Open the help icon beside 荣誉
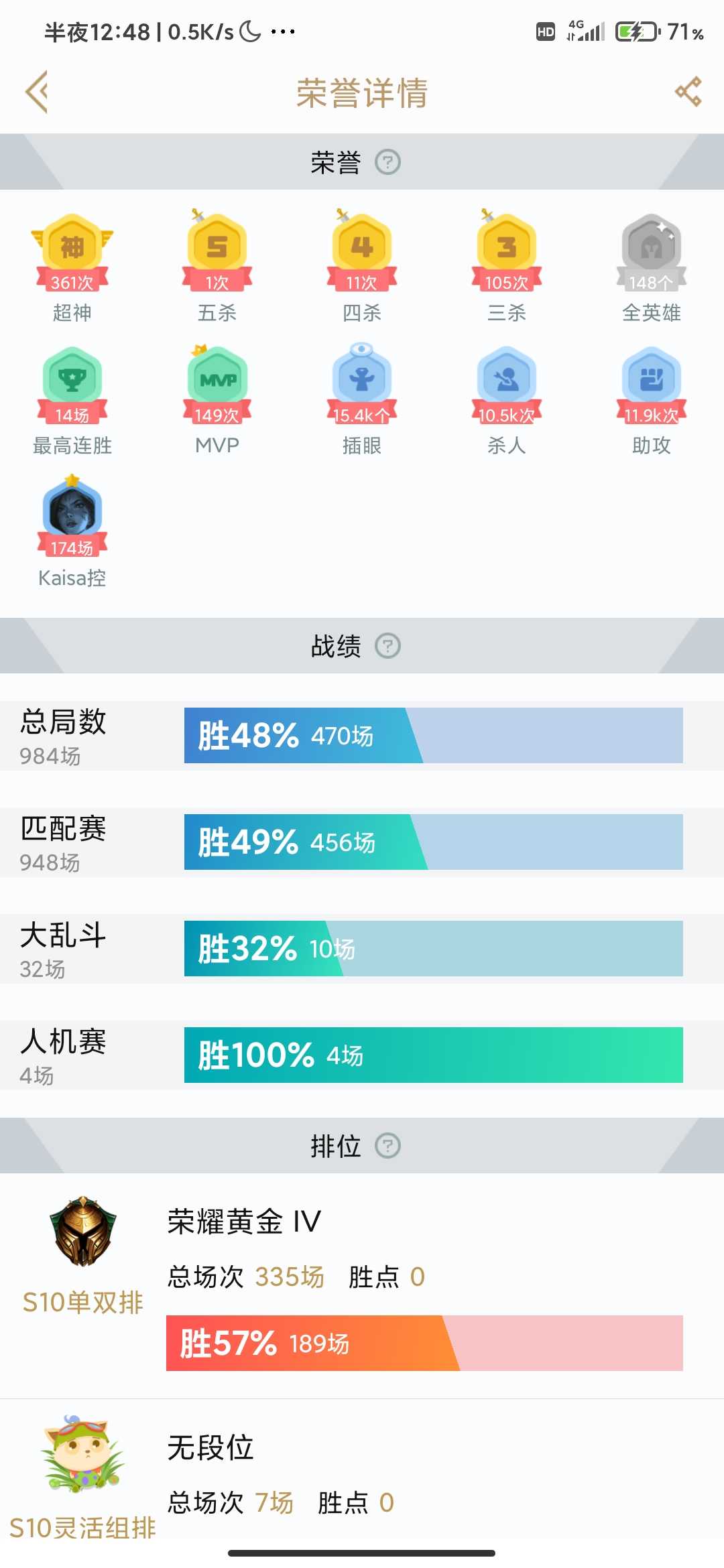Screen dimensions: 724x1568 click(x=387, y=162)
